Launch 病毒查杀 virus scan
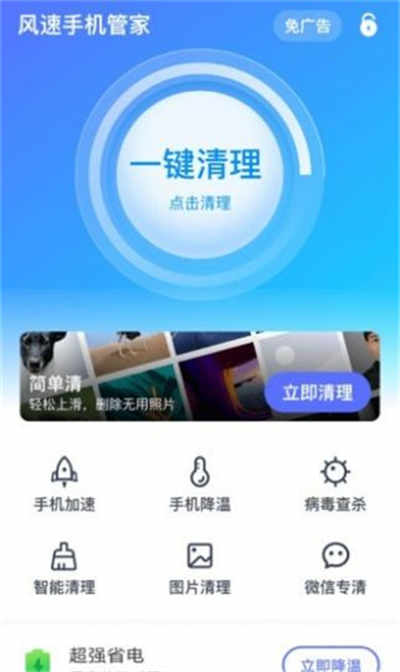400x672 pixels. (335, 484)
